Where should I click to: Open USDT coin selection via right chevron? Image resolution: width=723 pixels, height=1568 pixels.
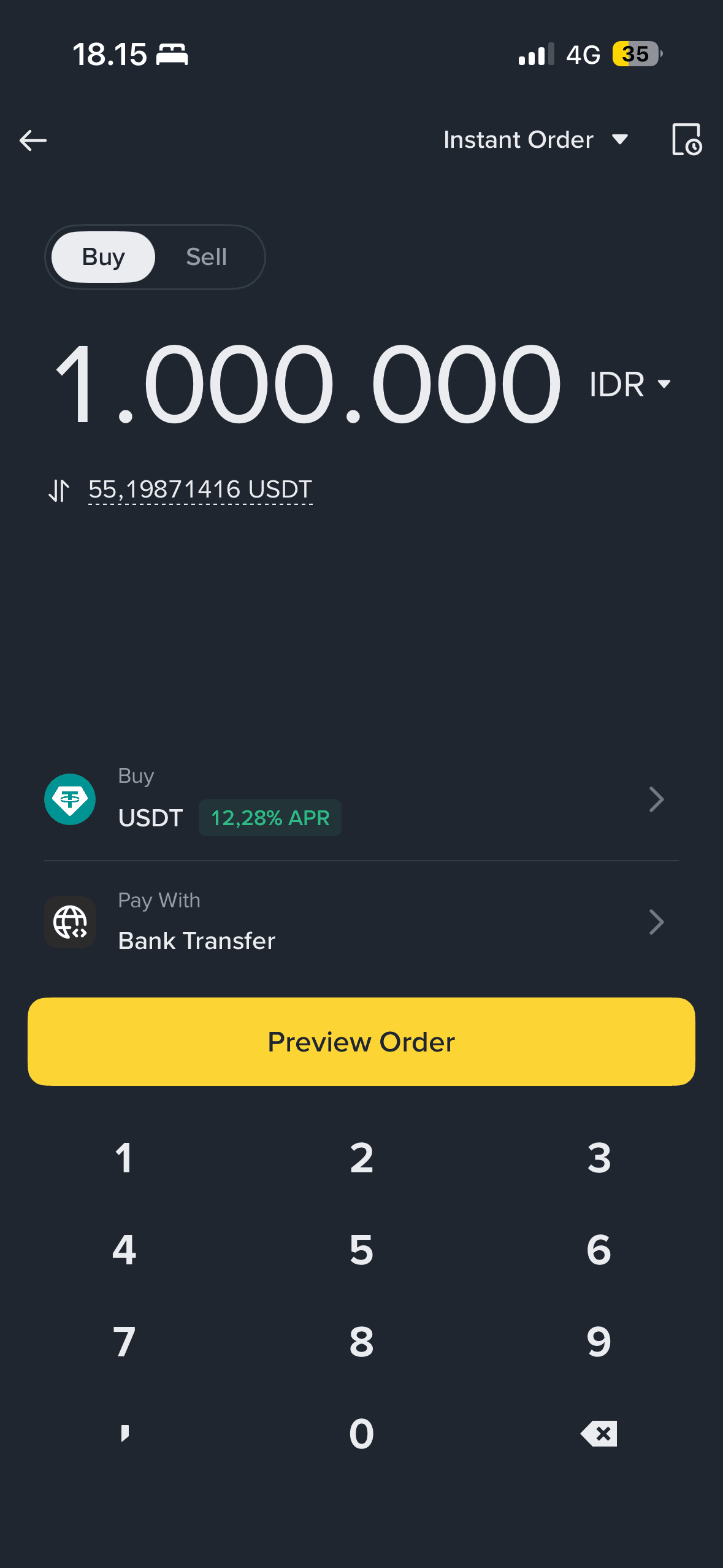[656, 799]
